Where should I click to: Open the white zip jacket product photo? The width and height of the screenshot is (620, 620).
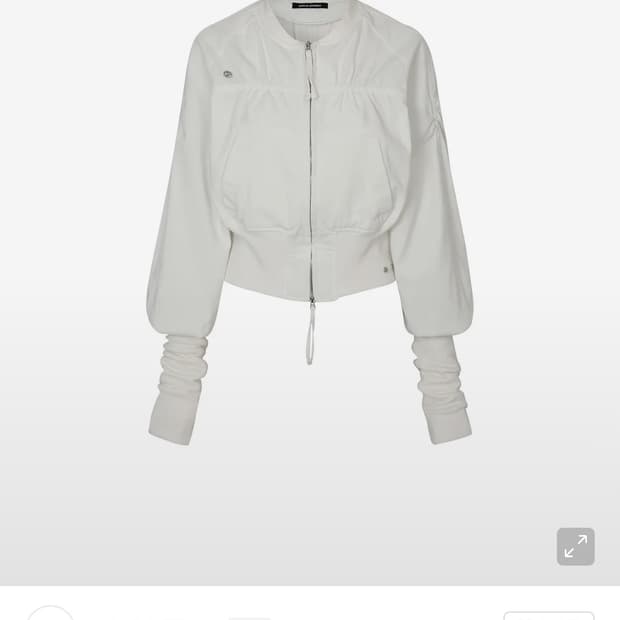pyautogui.click(x=309, y=220)
